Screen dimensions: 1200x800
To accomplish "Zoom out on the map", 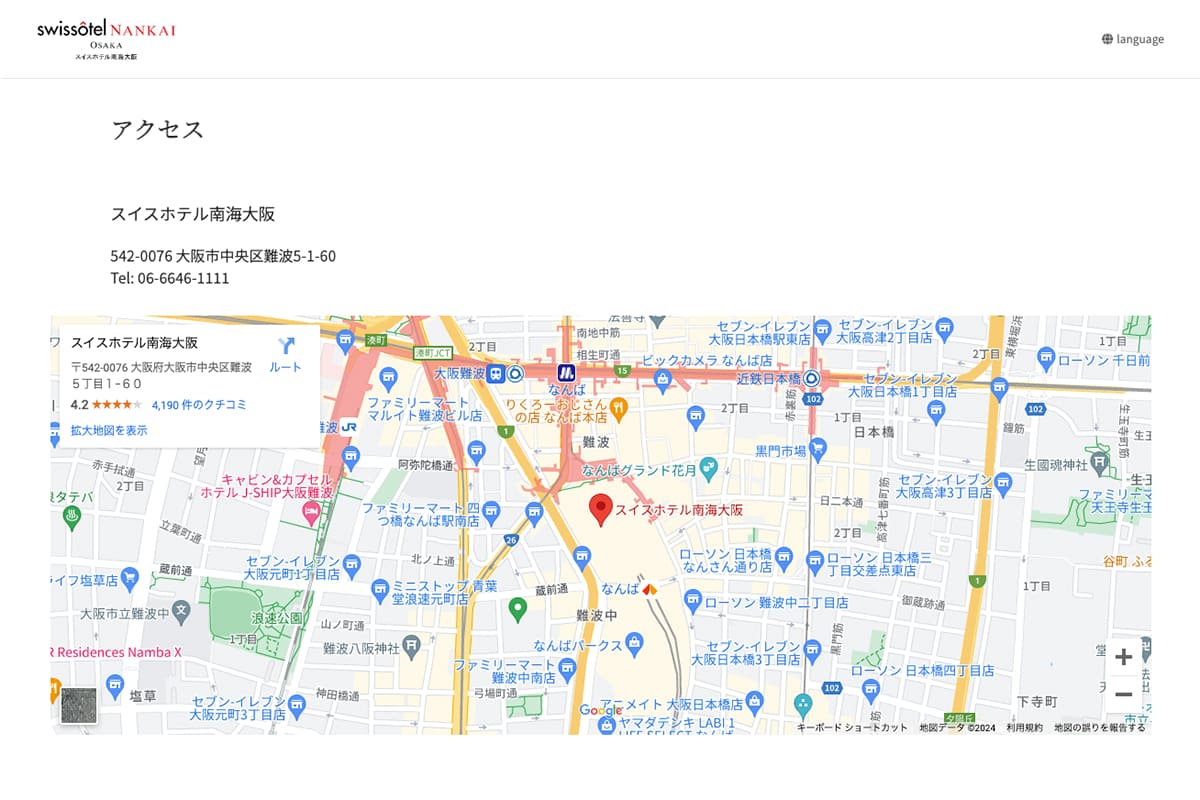I will [1123, 694].
